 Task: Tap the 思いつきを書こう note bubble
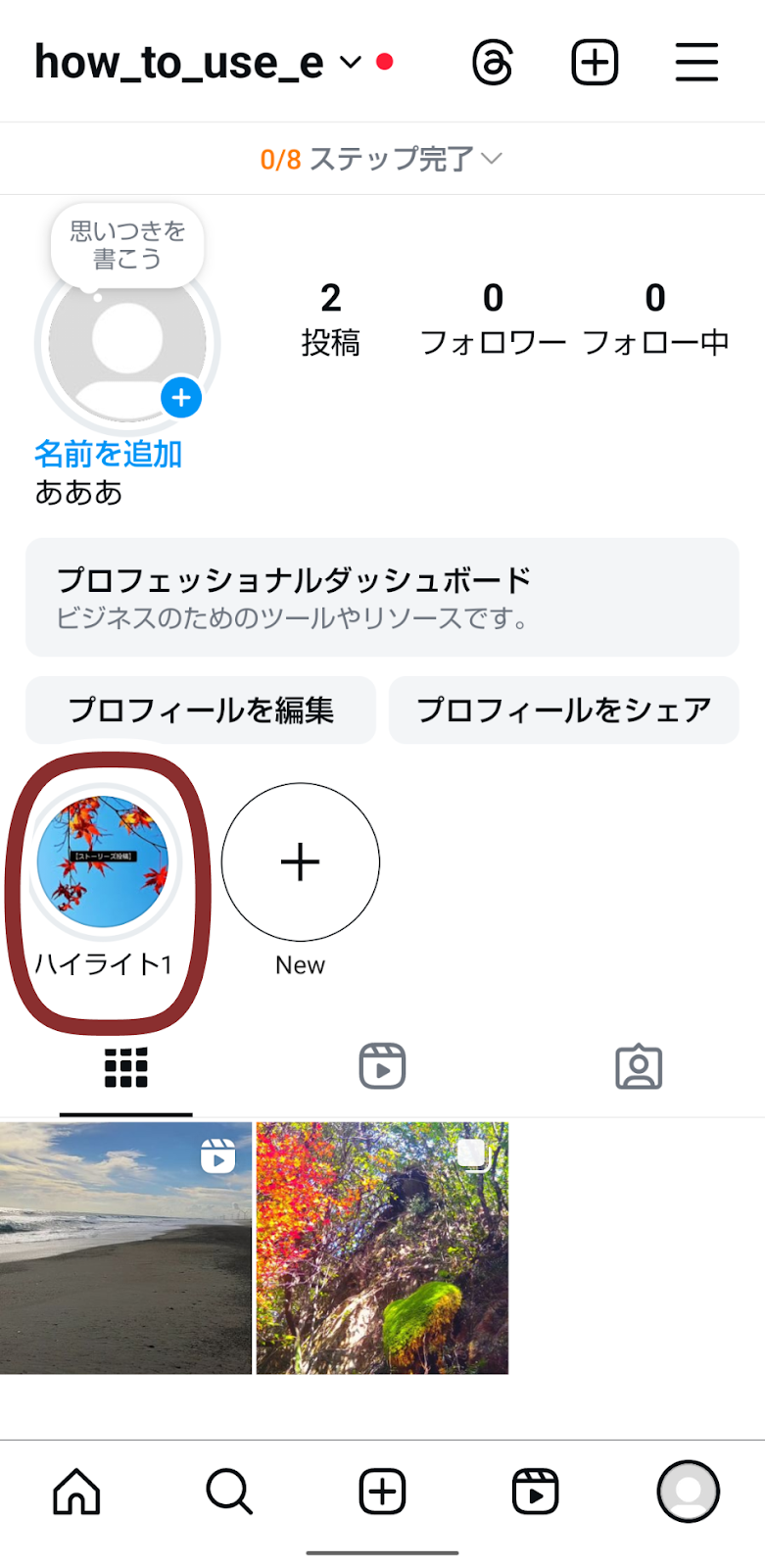click(127, 245)
